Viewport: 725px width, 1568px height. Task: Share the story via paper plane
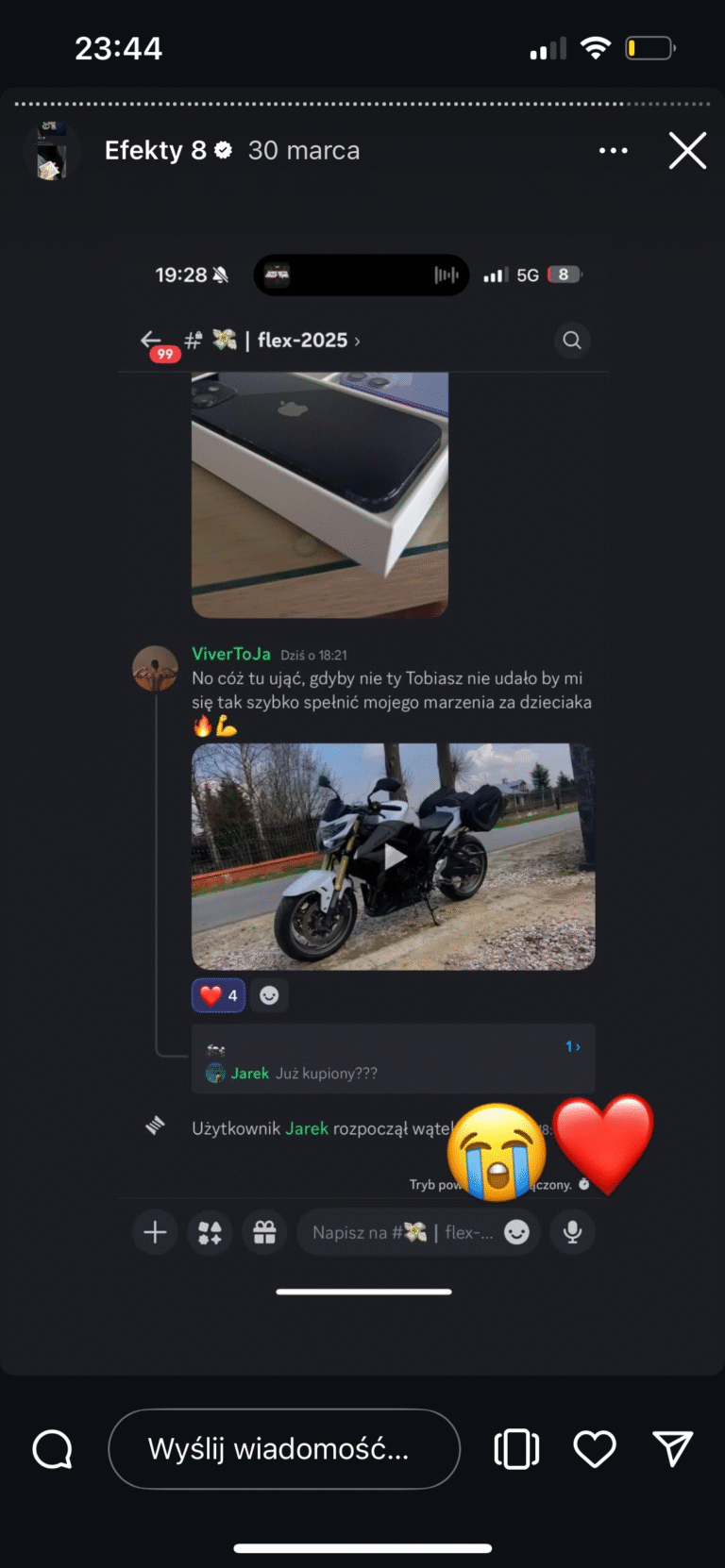point(672,1448)
